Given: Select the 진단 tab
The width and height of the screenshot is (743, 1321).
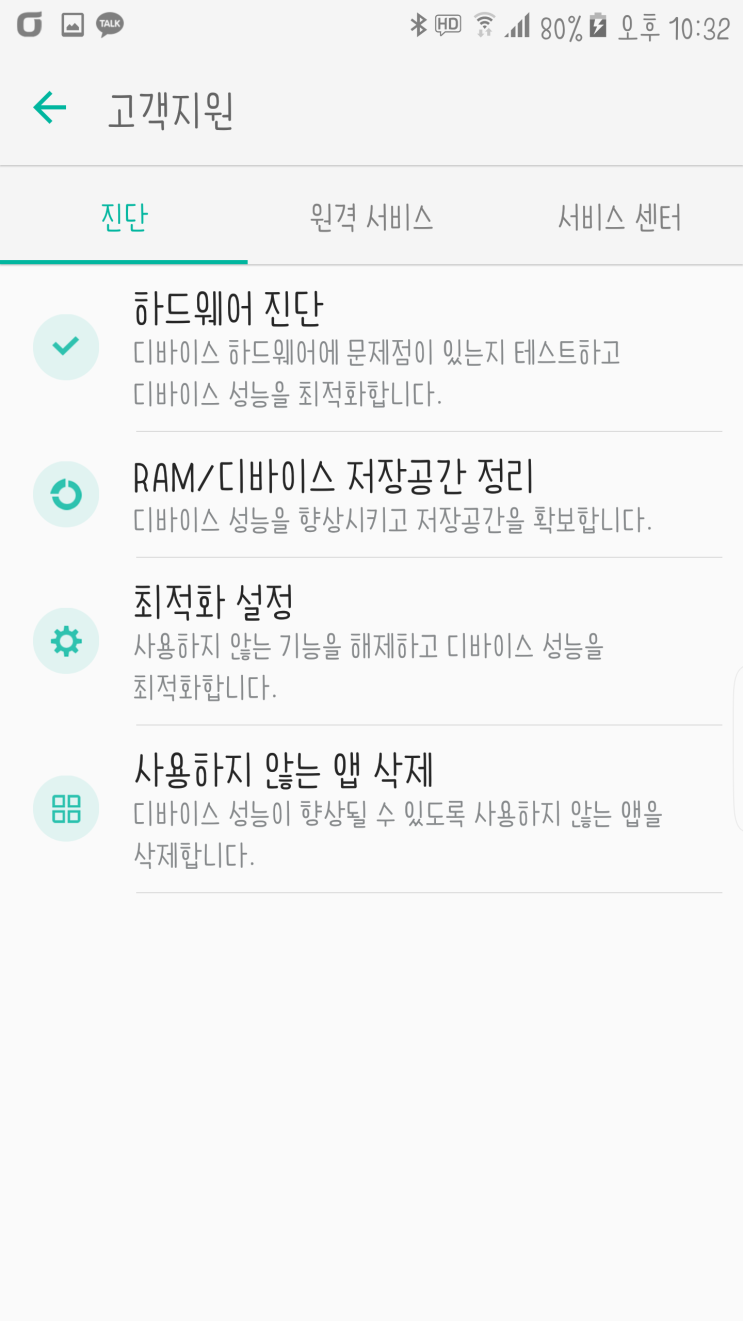Looking at the screenshot, I should [x=124, y=217].
